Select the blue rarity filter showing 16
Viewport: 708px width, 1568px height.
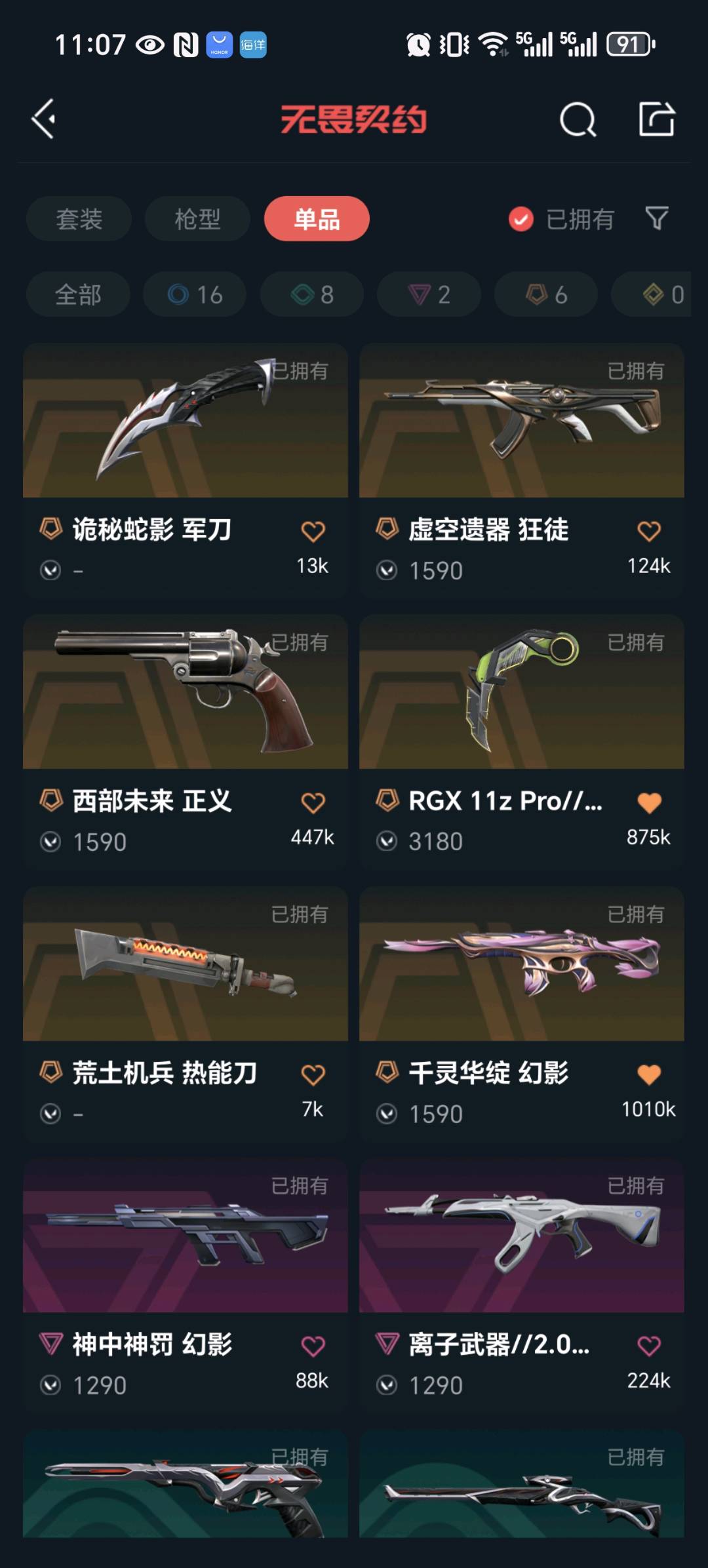point(194,294)
